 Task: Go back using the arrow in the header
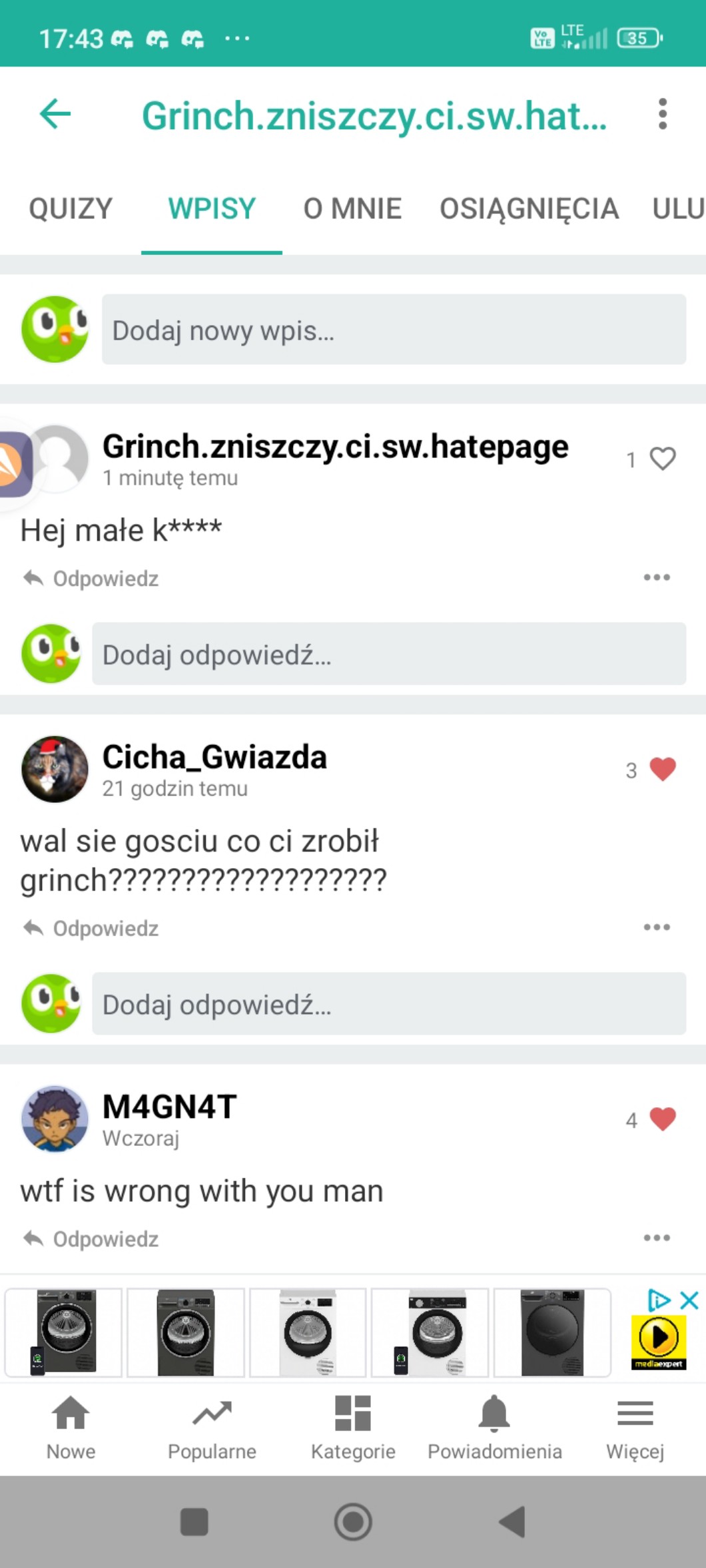coord(55,114)
